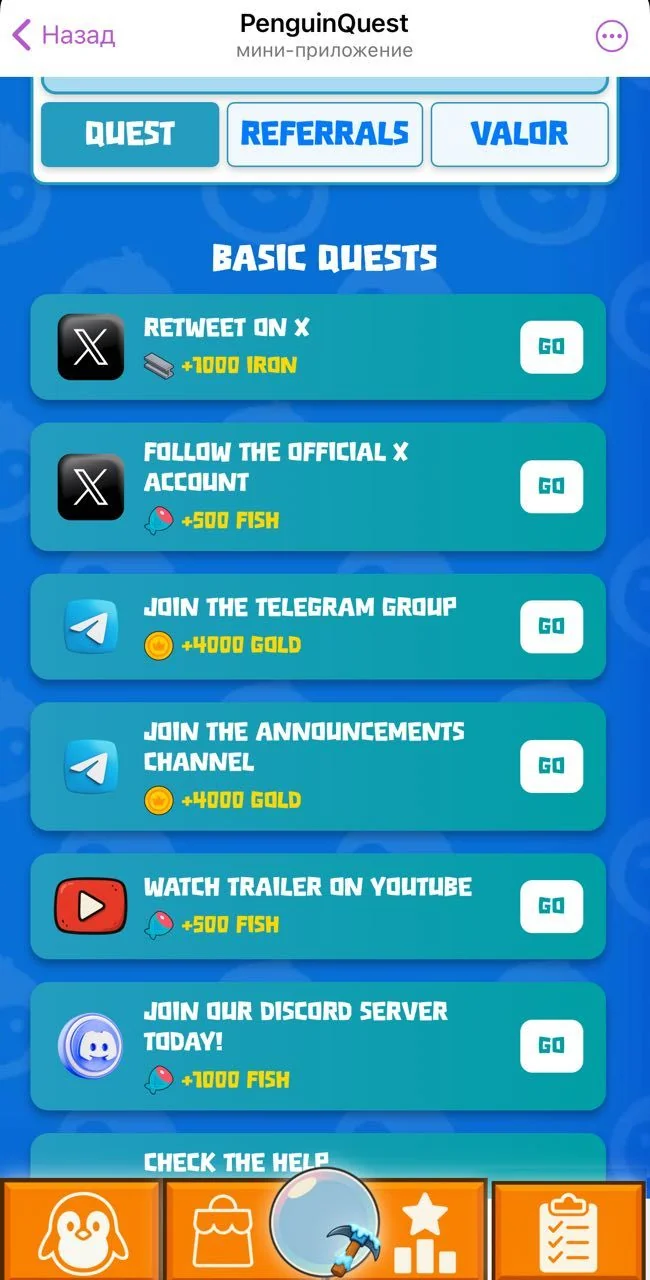Switch to the Valor tab

click(x=519, y=134)
